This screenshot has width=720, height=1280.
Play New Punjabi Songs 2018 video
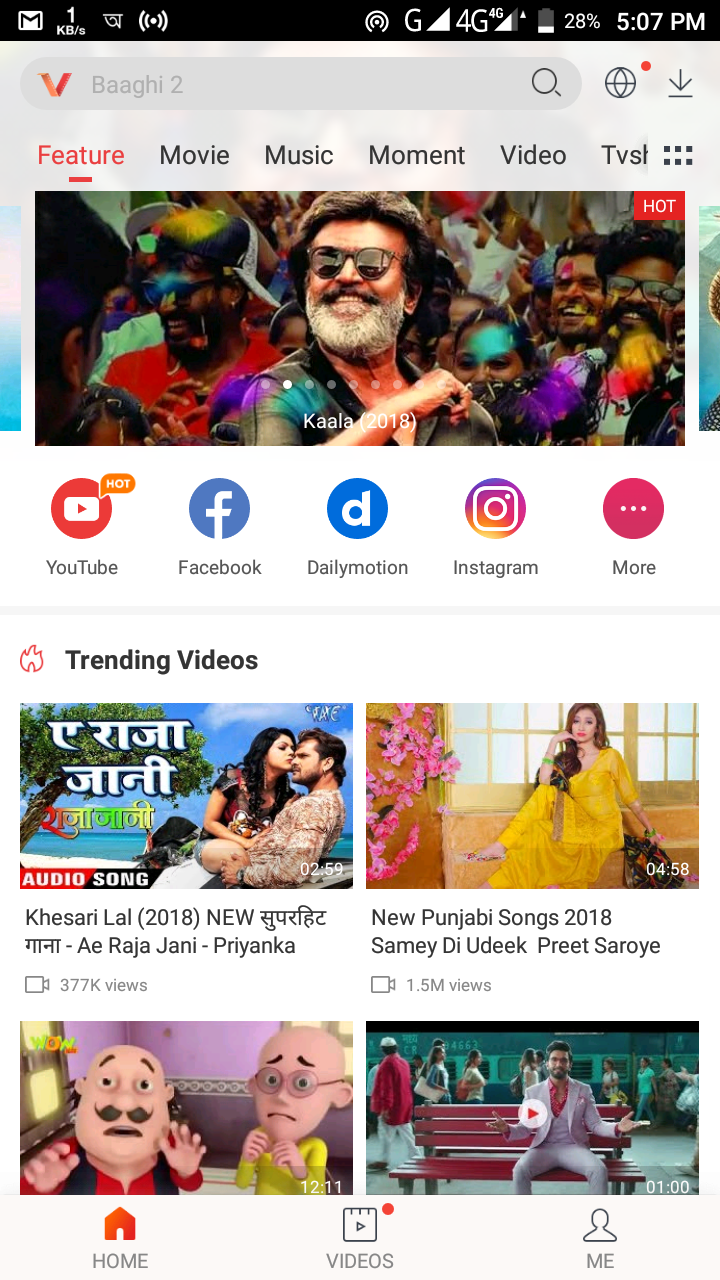coord(532,795)
